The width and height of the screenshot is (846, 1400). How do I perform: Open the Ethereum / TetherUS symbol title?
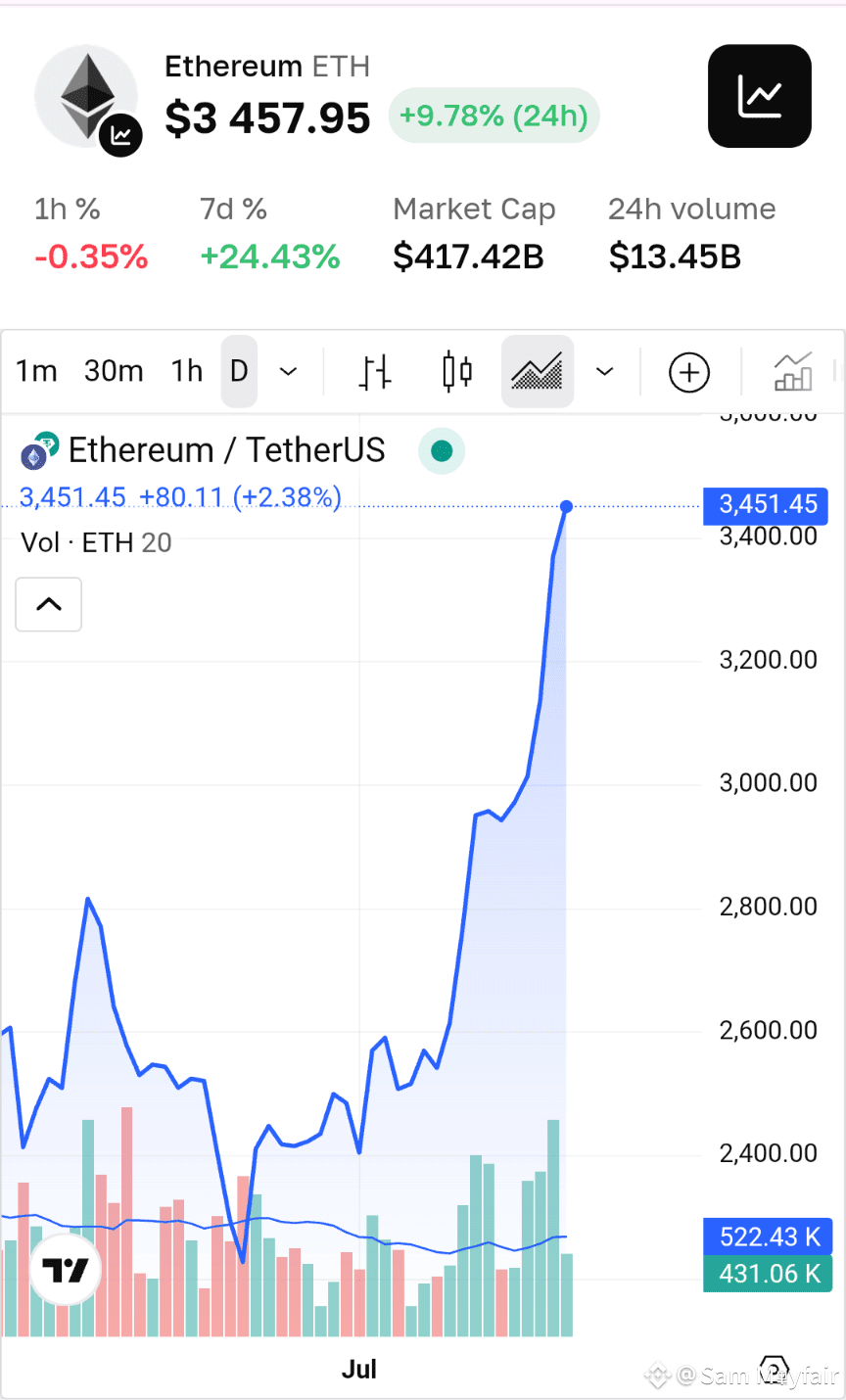point(226,450)
